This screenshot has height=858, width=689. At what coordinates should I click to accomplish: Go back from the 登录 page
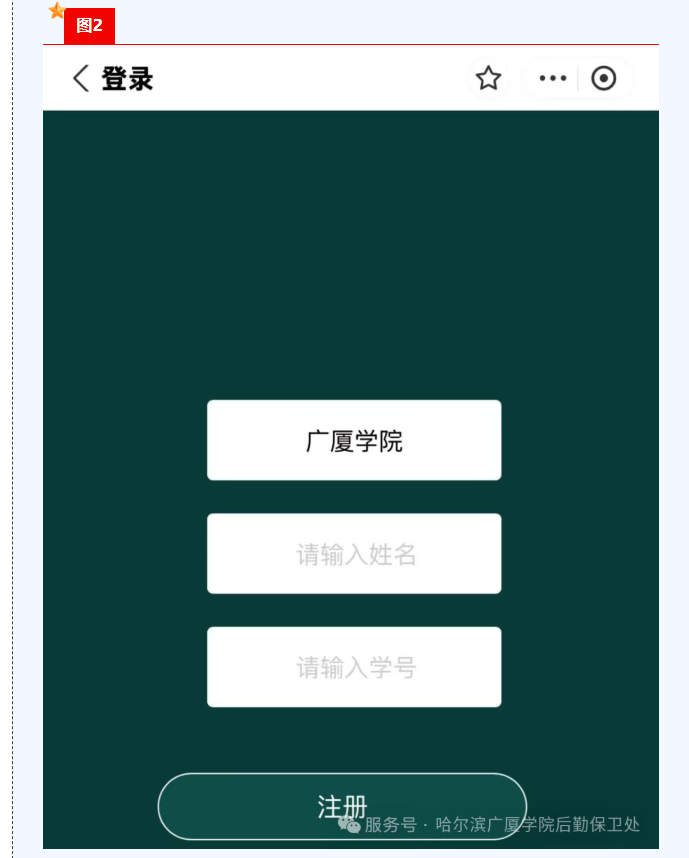click(81, 78)
